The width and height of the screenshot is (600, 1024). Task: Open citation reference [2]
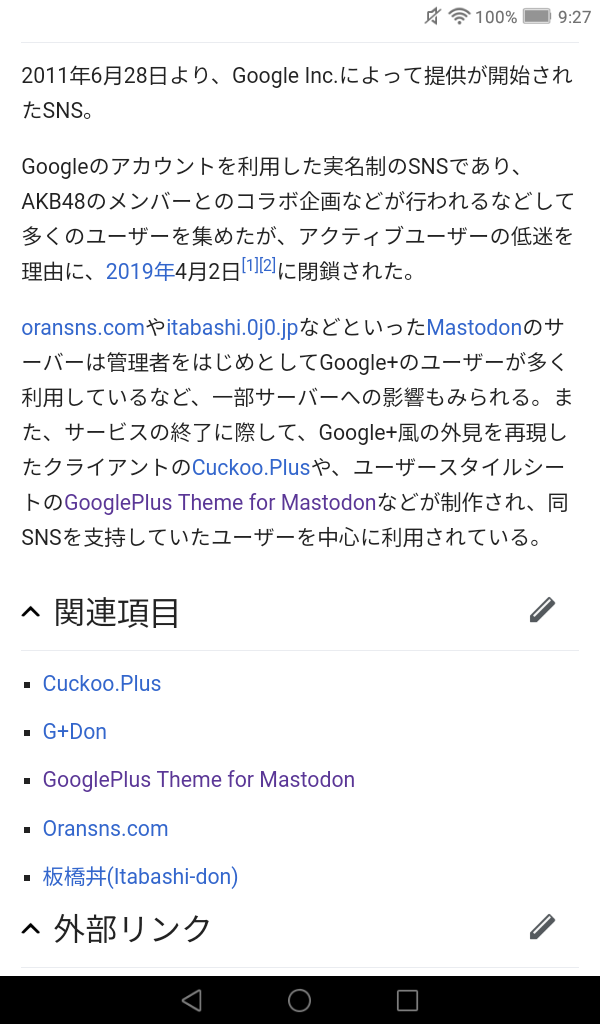tap(267, 265)
